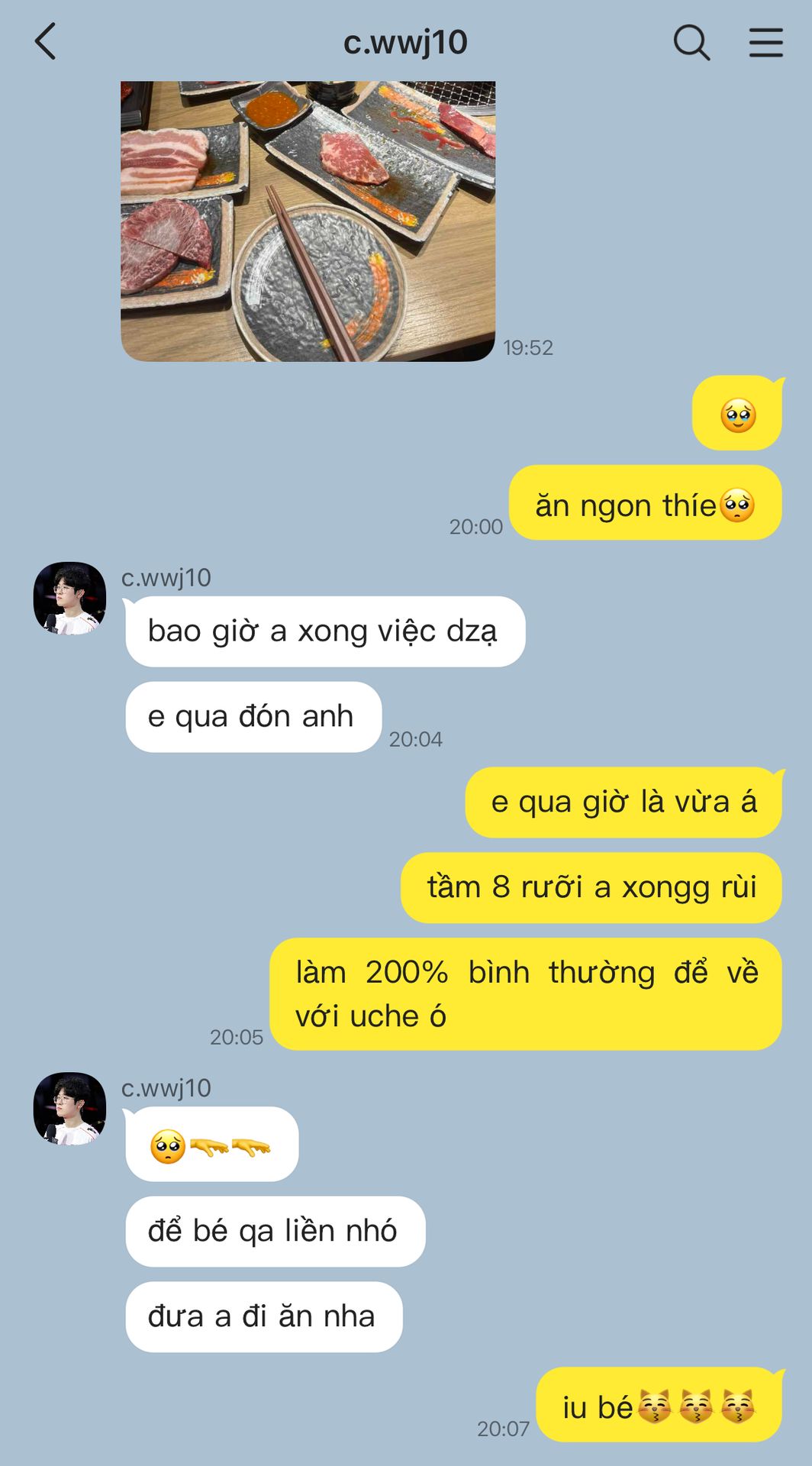Image resolution: width=812 pixels, height=1466 pixels.
Task: Open the chat menu
Action: pos(765,42)
